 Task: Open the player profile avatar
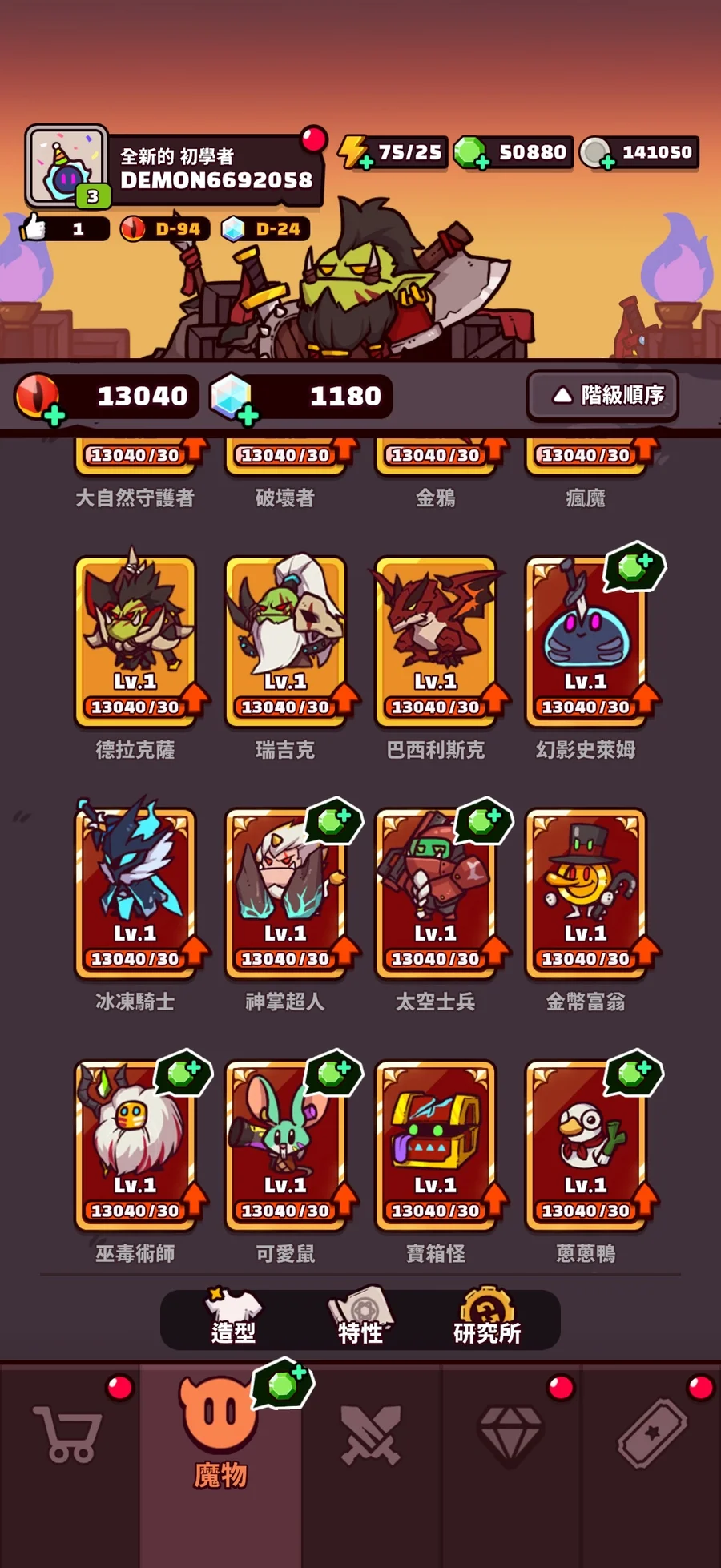pyautogui.click(x=66, y=166)
